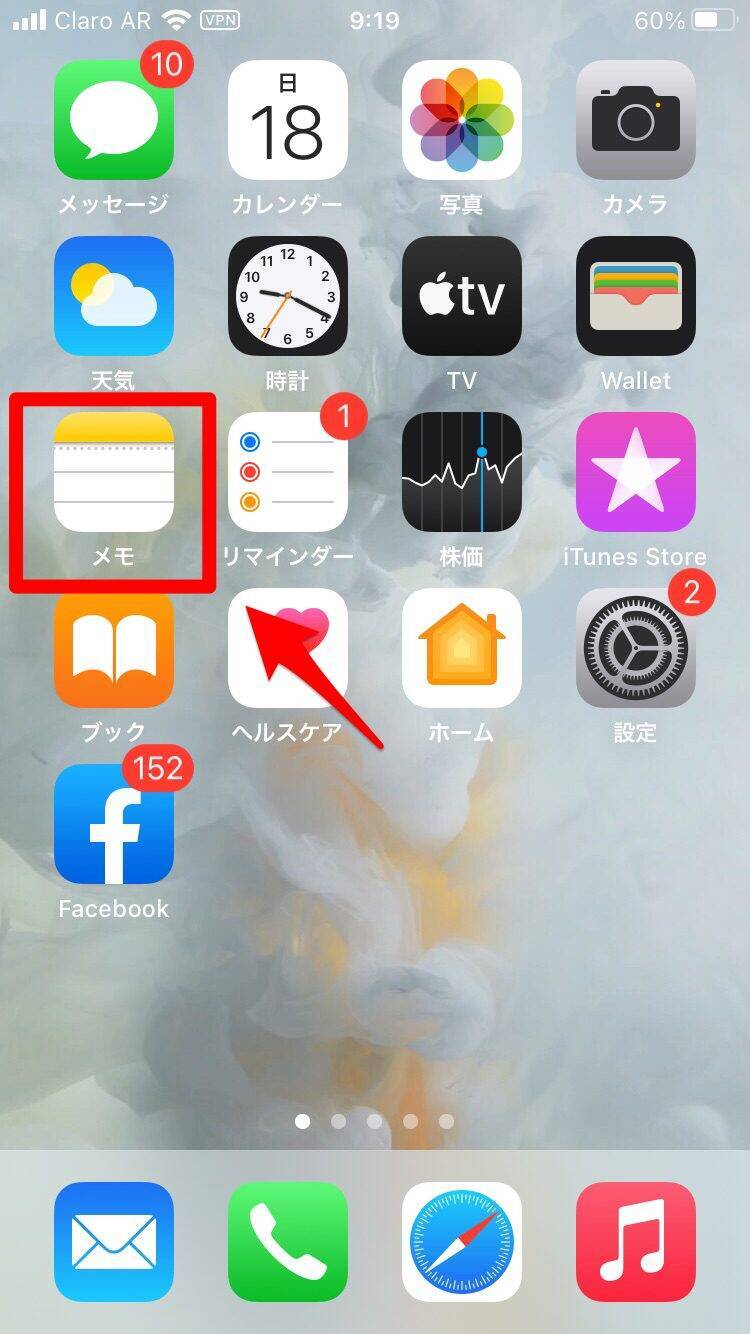Launch the 株価 app
Viewport: 750px width, 1334px height.
461,472
